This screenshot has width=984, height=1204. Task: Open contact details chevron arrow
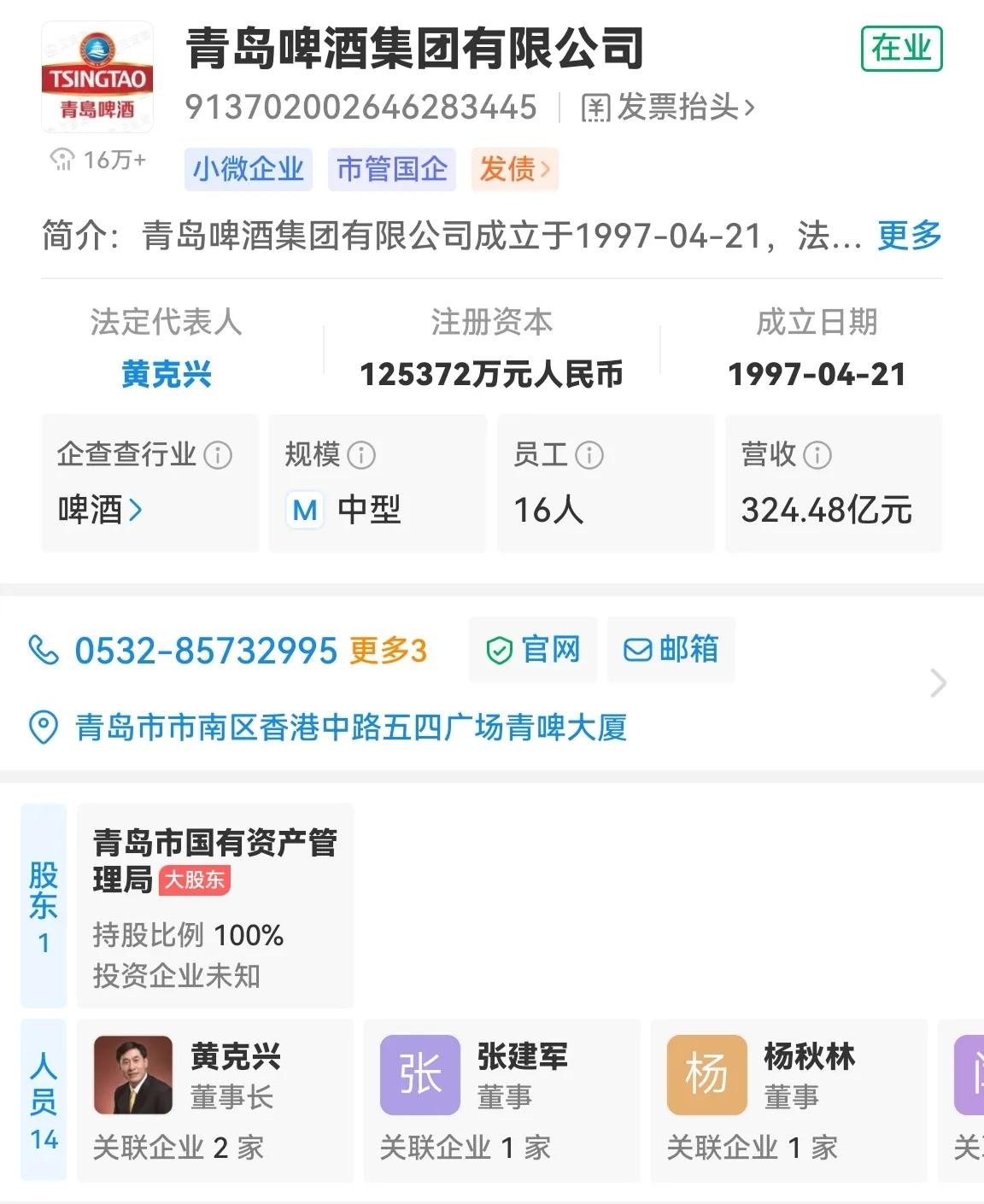click(x=938, y=683)
